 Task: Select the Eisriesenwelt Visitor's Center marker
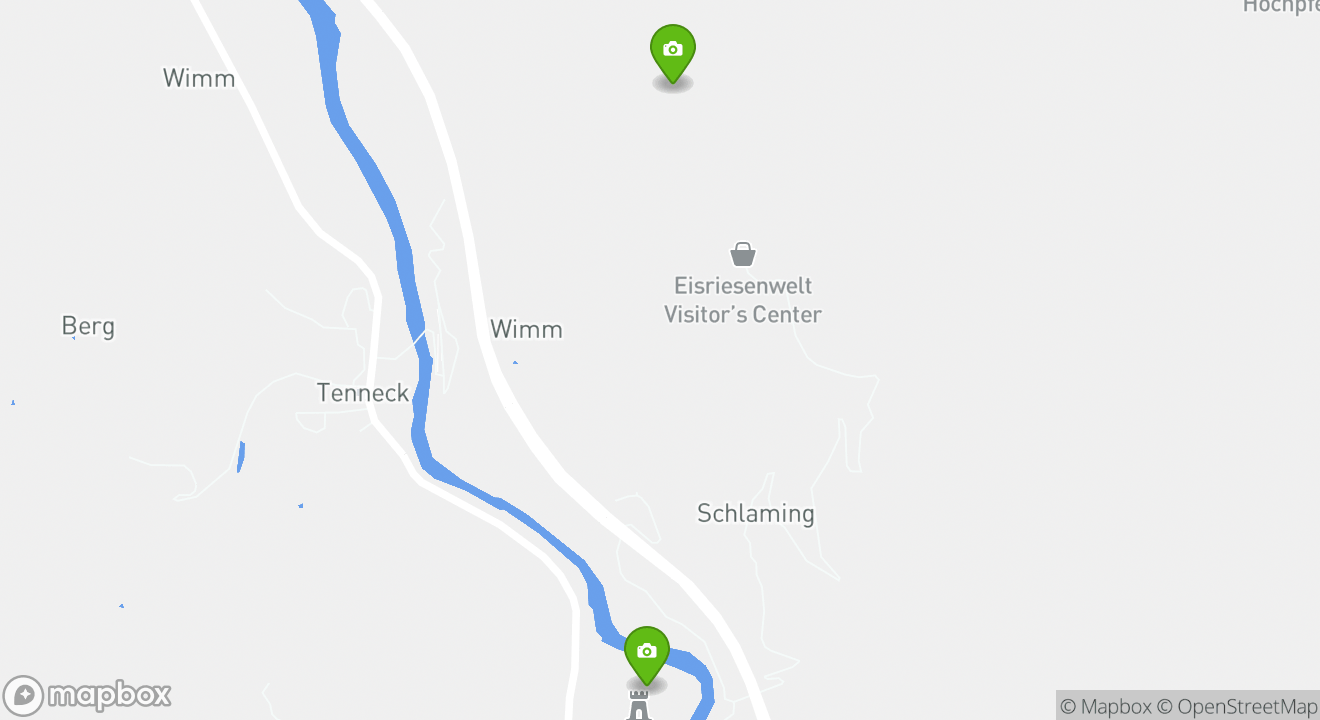pos(742,255)
